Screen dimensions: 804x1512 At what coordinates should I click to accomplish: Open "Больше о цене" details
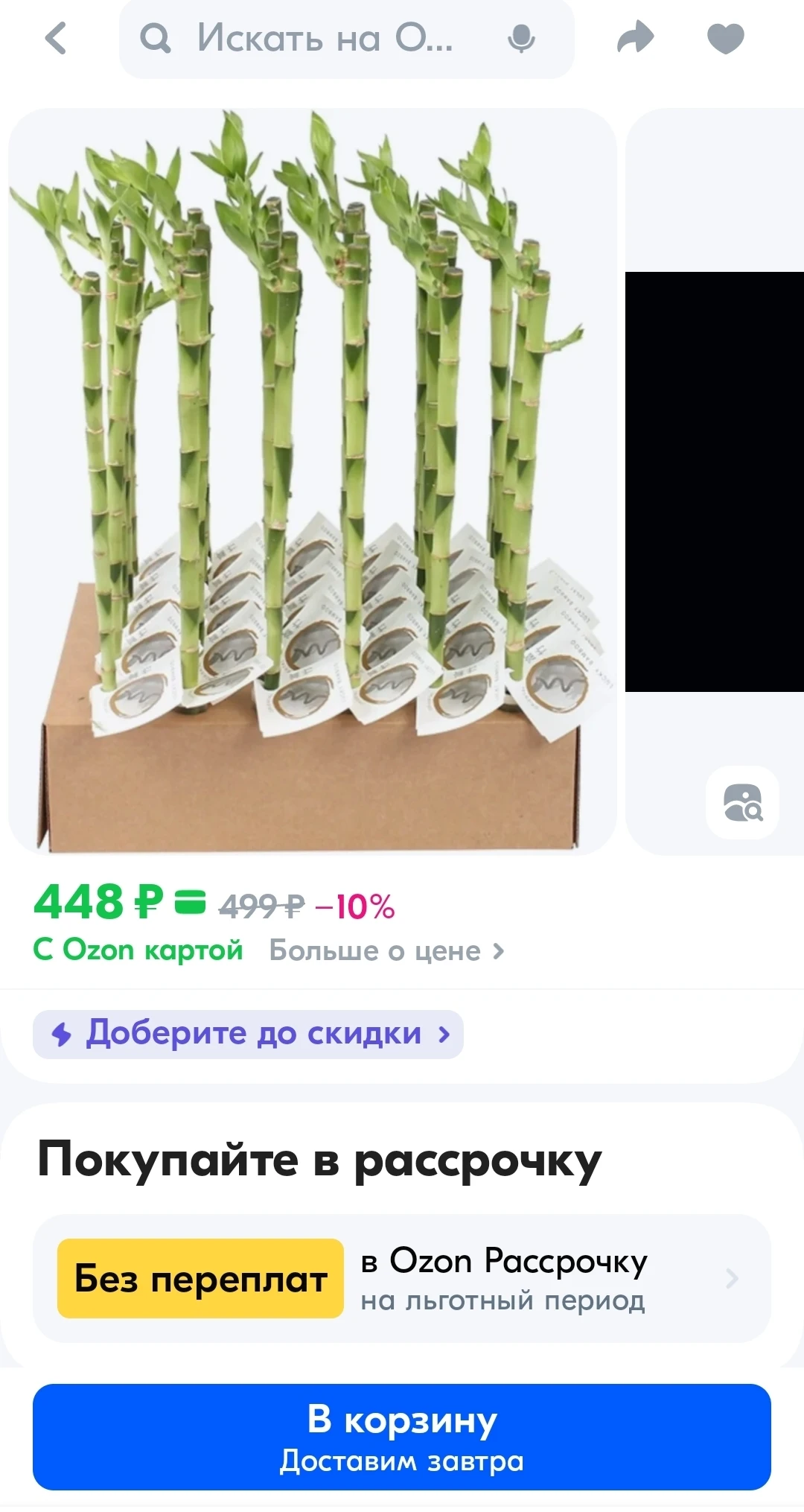(x=386, y=950)
